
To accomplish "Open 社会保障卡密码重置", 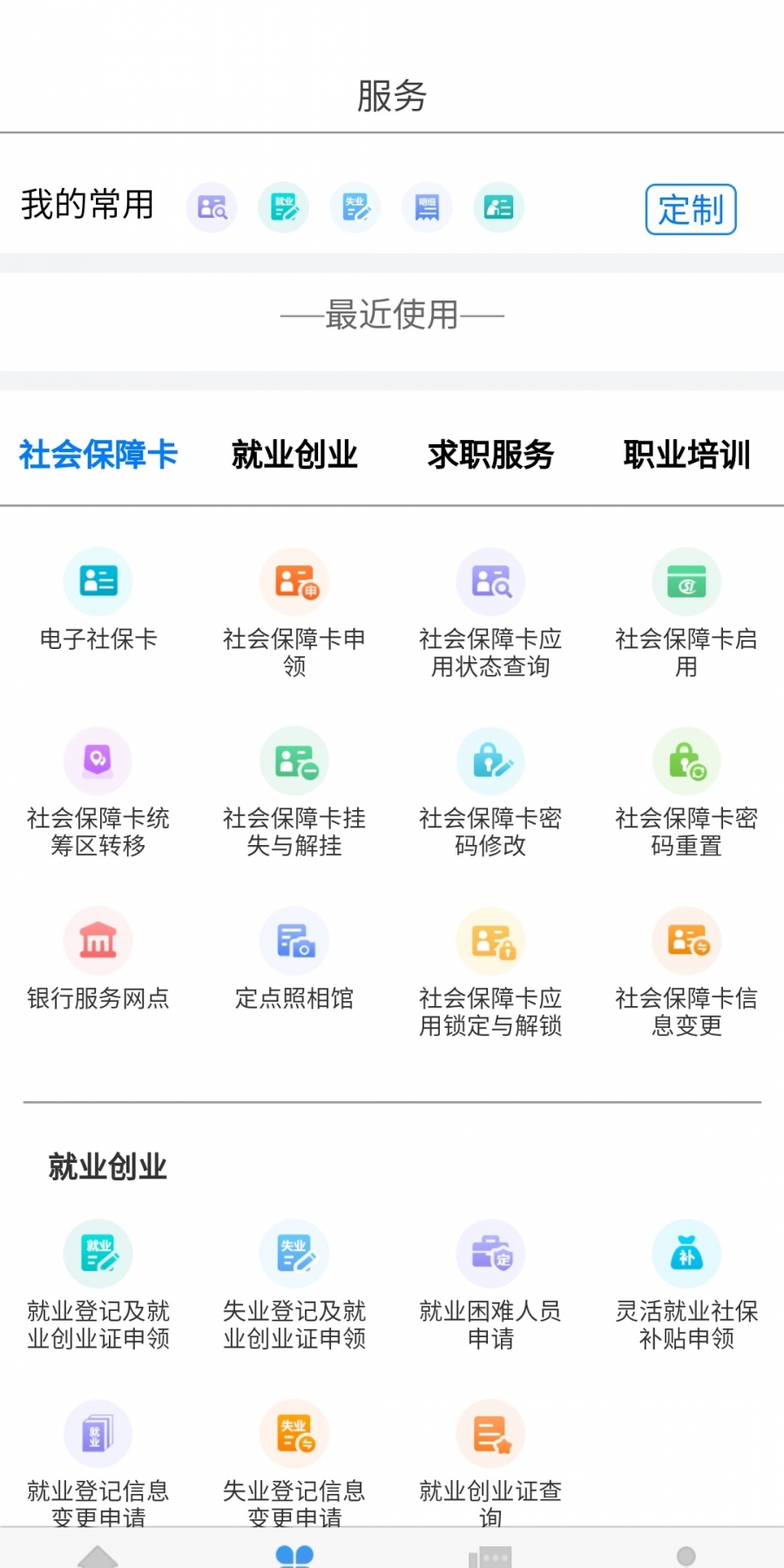I will (x=686, y=794).
